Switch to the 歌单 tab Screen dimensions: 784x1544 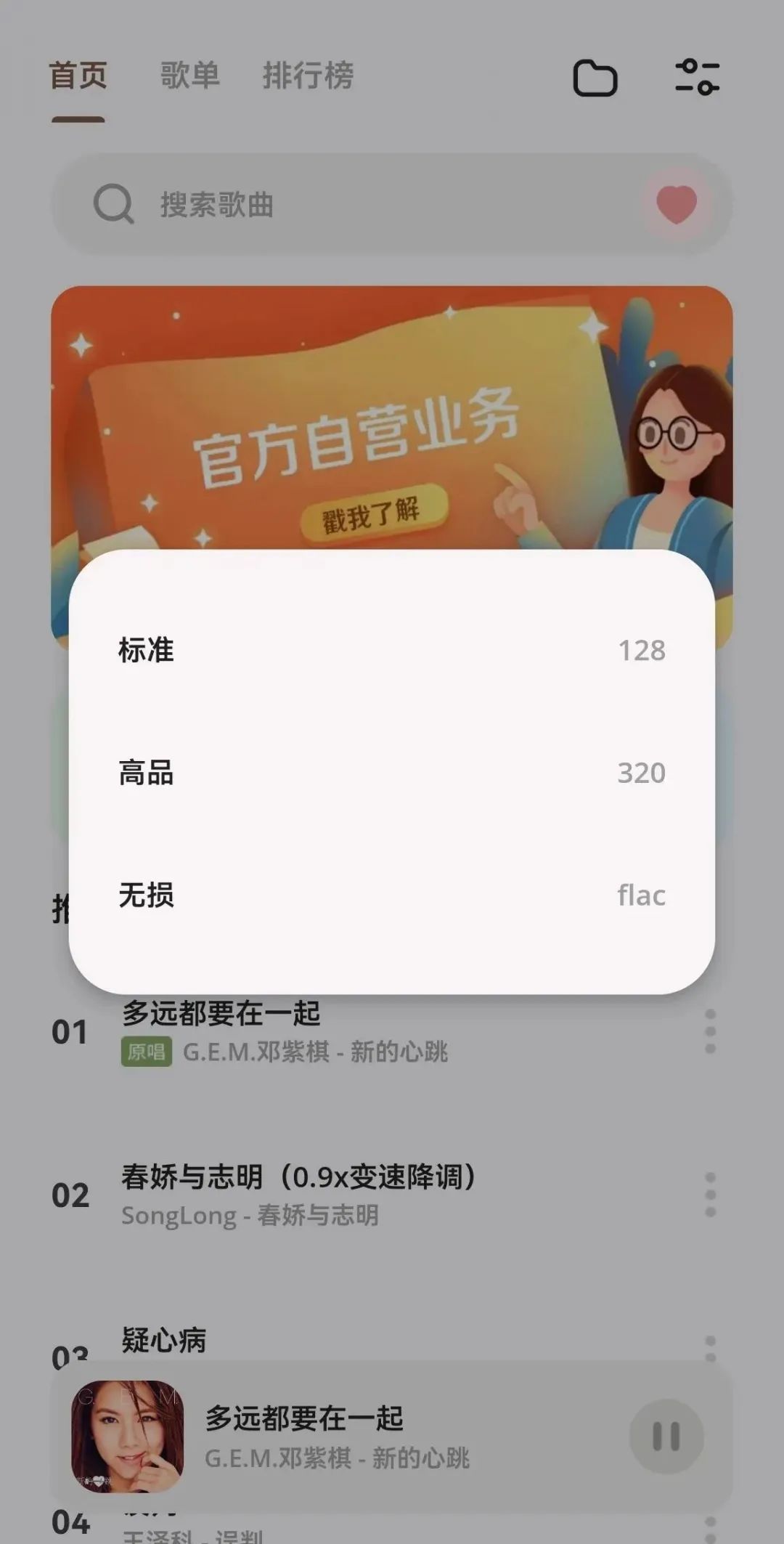189,76
